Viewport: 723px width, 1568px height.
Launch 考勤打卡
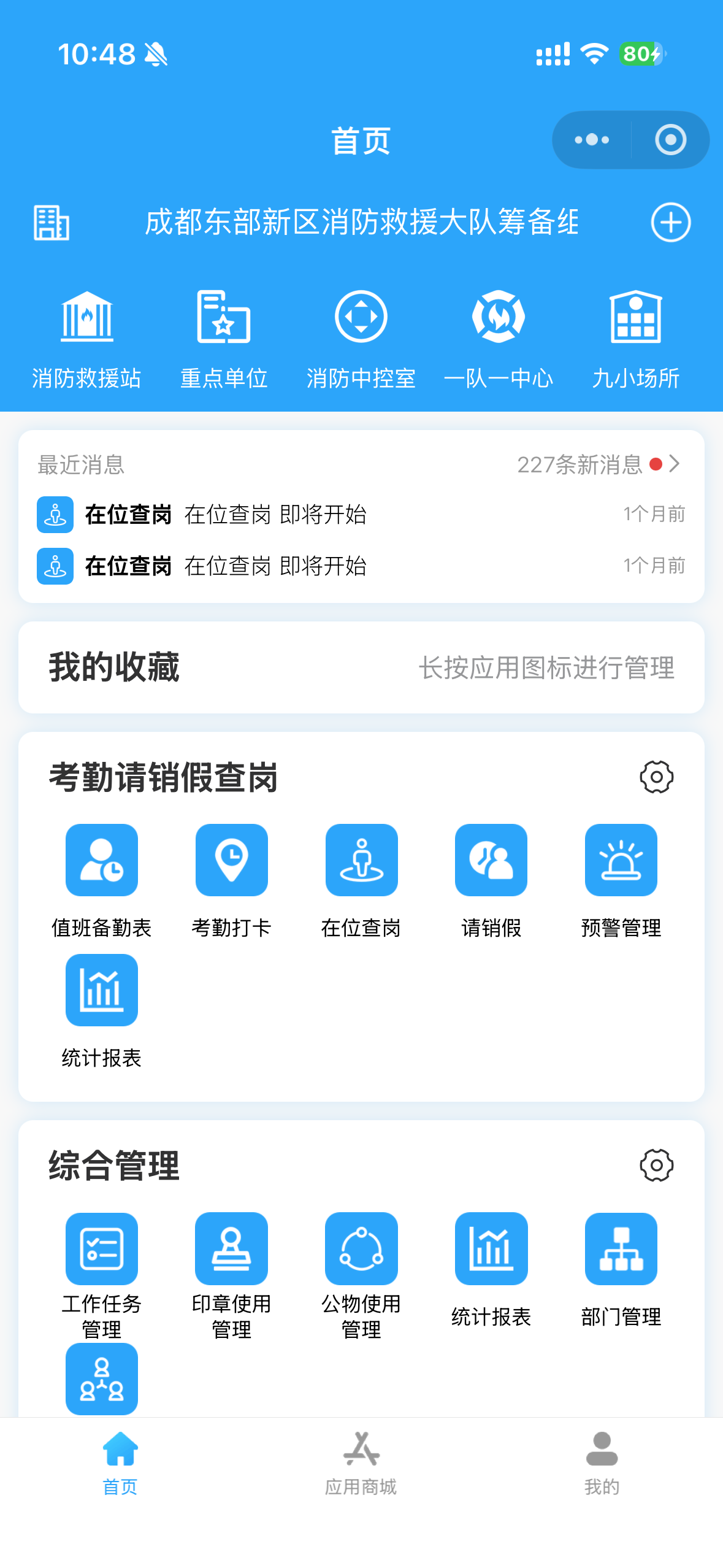pyautogui.click(x=231, y=860)
